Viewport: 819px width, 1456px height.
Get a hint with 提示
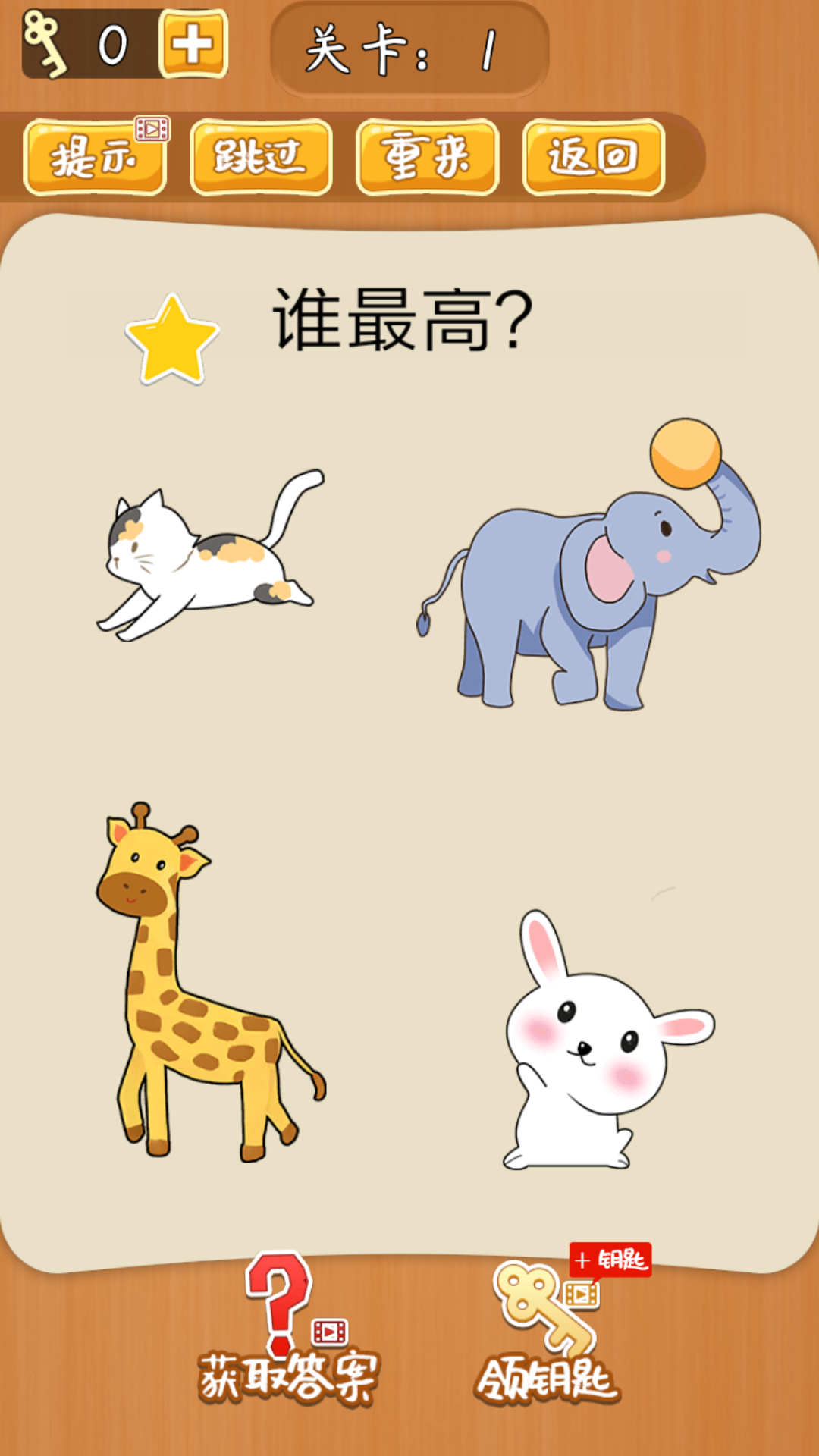pyautogui.click(x=95, y=158)
